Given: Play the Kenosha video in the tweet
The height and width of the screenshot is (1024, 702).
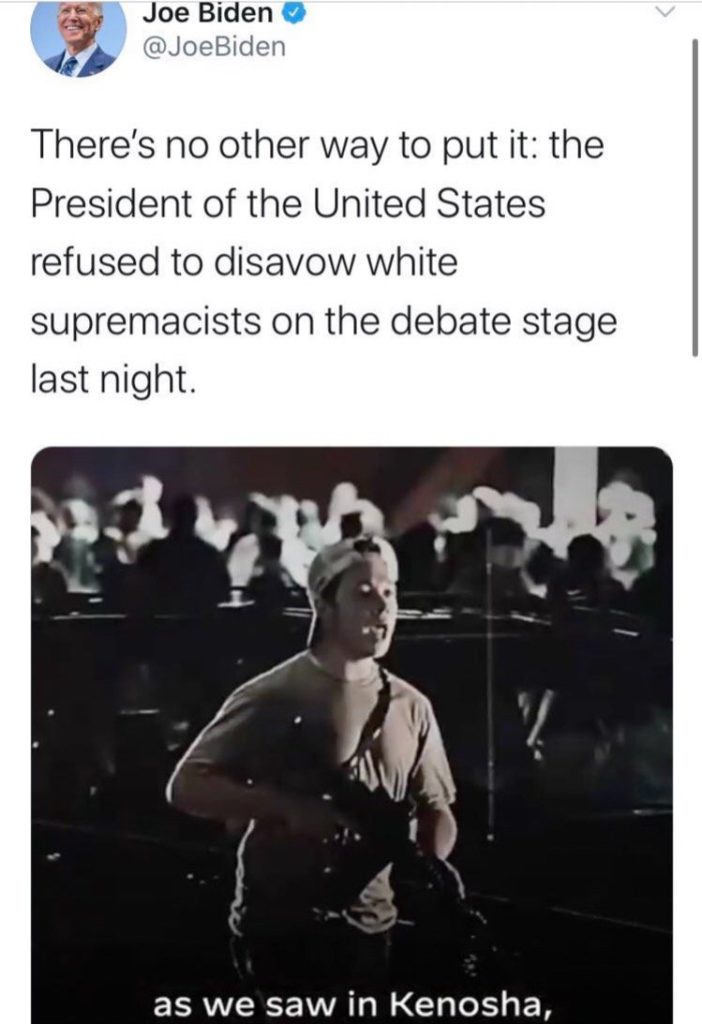Looking at the screenshot, I should [351, 735].
